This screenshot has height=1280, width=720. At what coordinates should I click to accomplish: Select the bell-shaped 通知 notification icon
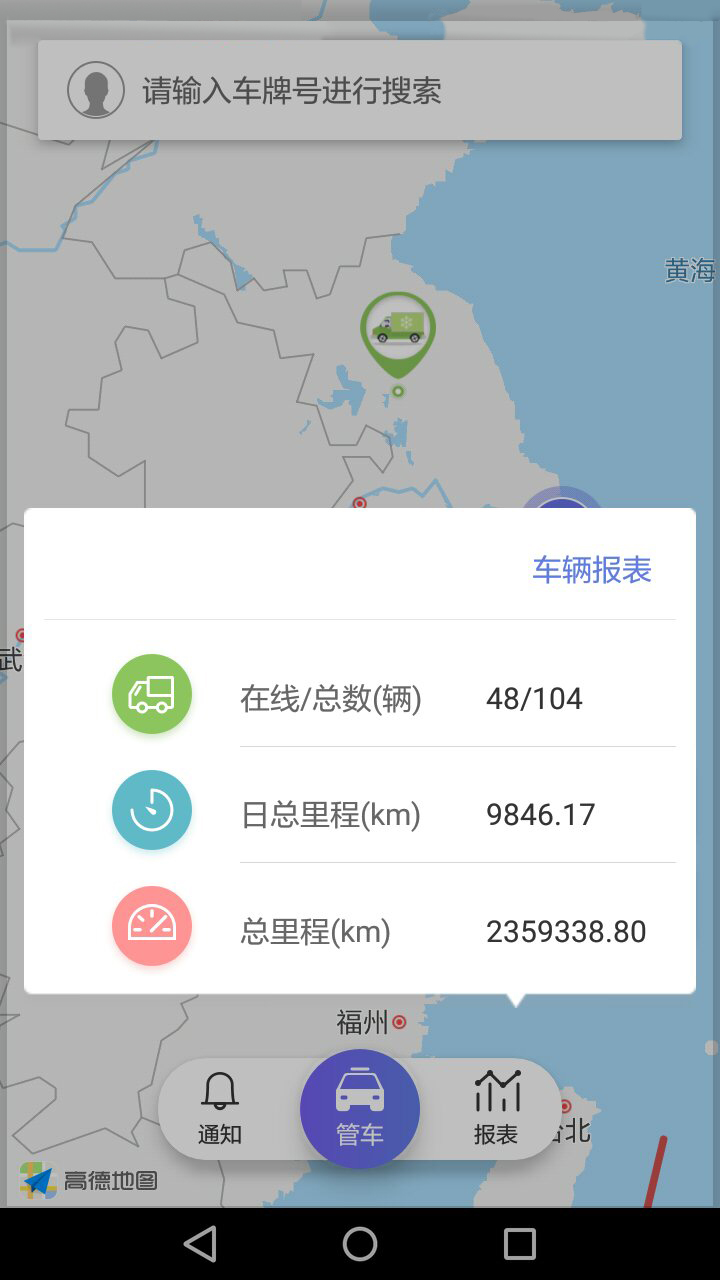pyautogui.click(x=219, y=1093)
